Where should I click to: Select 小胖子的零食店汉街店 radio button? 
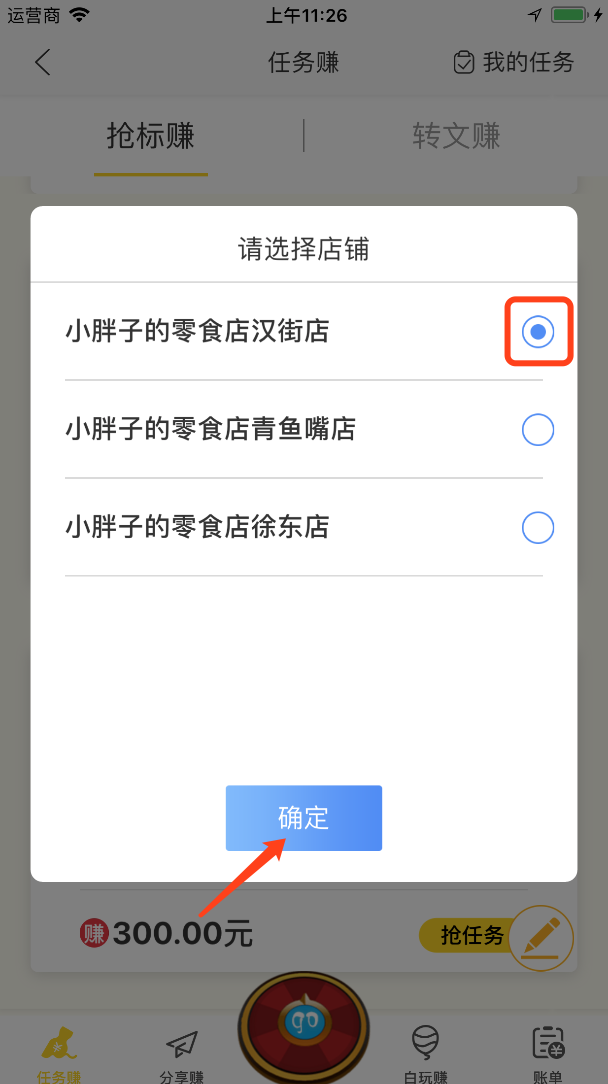tap(537, 333)
